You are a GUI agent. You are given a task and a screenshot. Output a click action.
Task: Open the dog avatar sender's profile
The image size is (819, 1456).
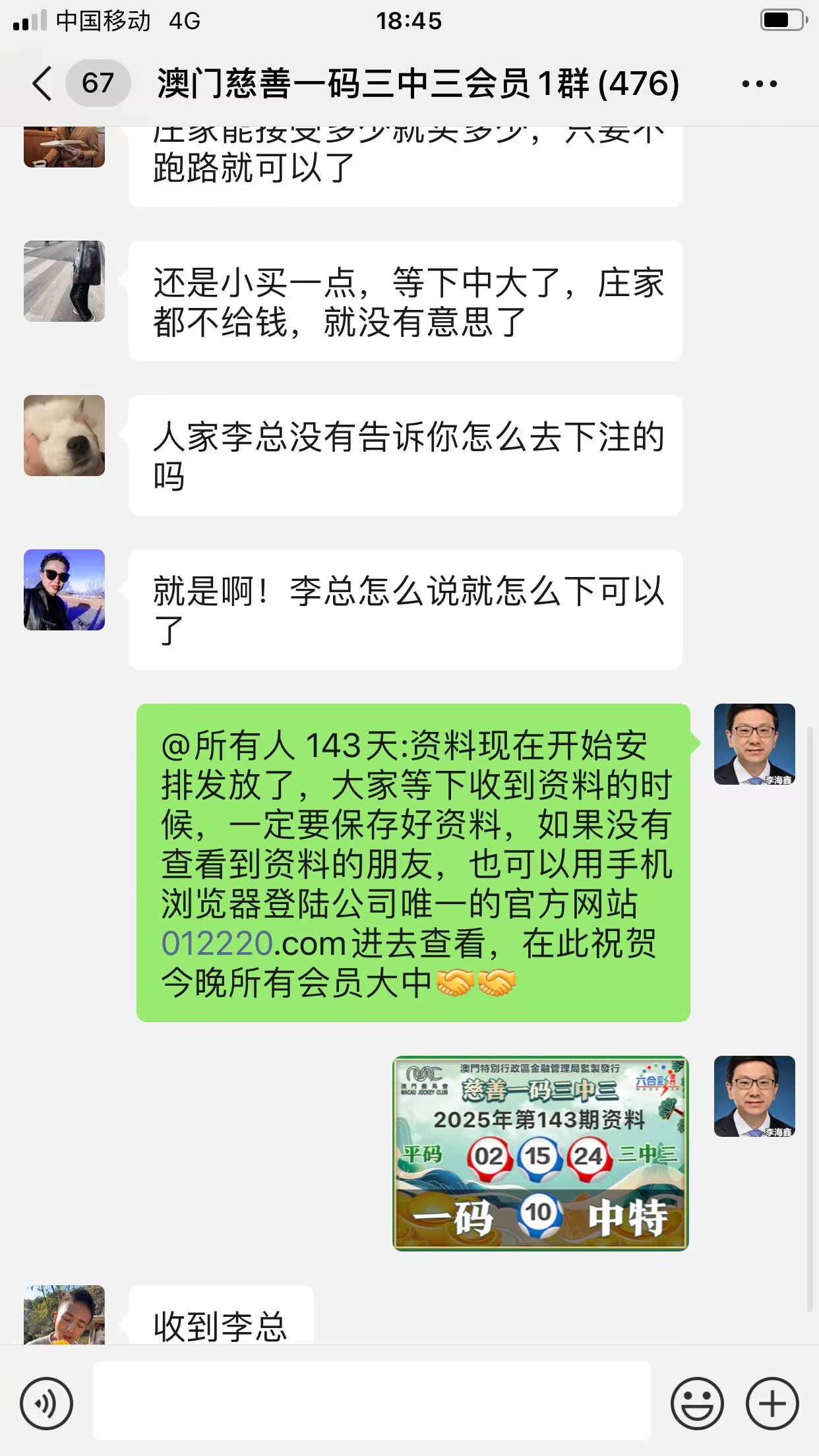point(65,436)
